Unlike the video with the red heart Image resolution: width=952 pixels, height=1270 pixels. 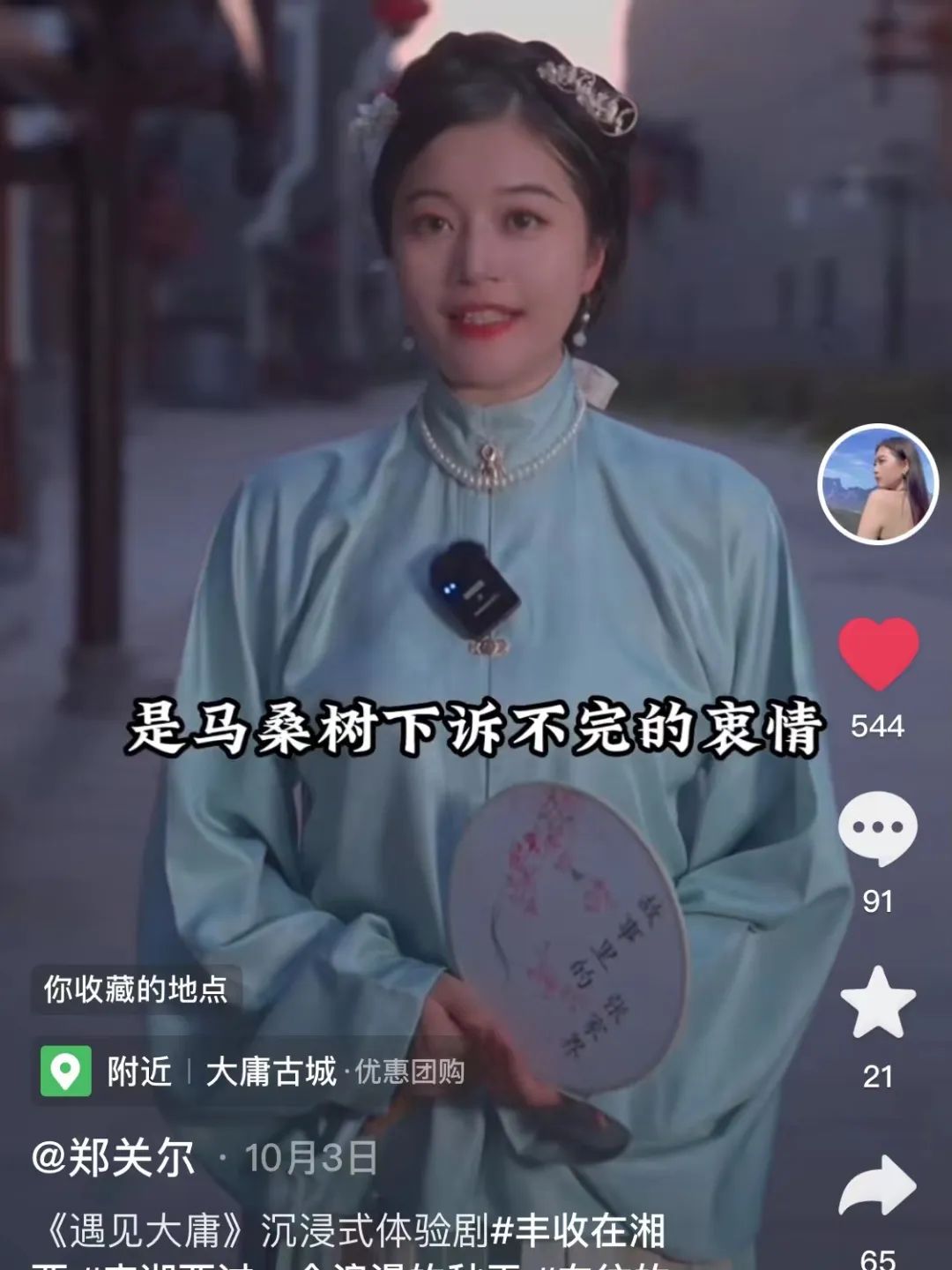[878, 654]
